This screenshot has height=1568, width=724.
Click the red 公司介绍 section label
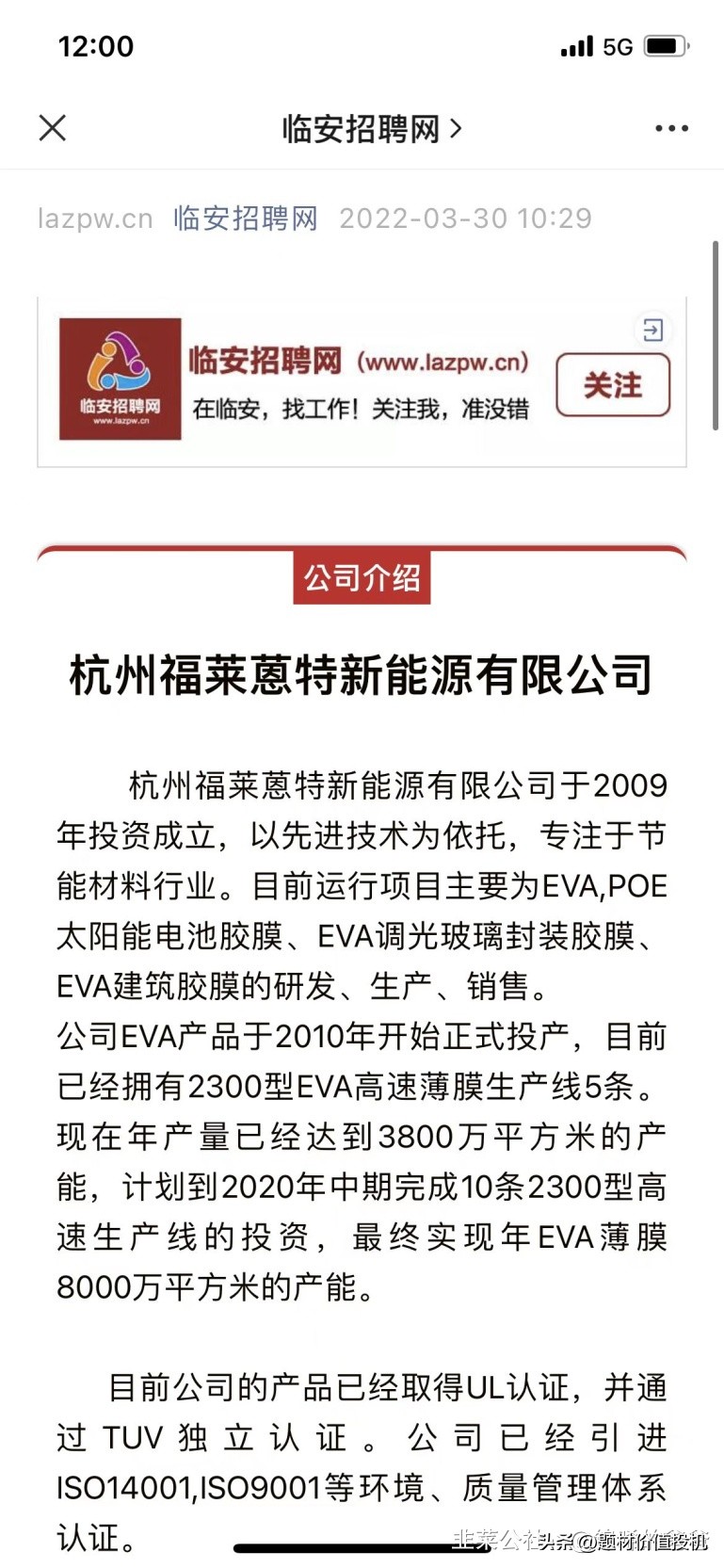362,576
